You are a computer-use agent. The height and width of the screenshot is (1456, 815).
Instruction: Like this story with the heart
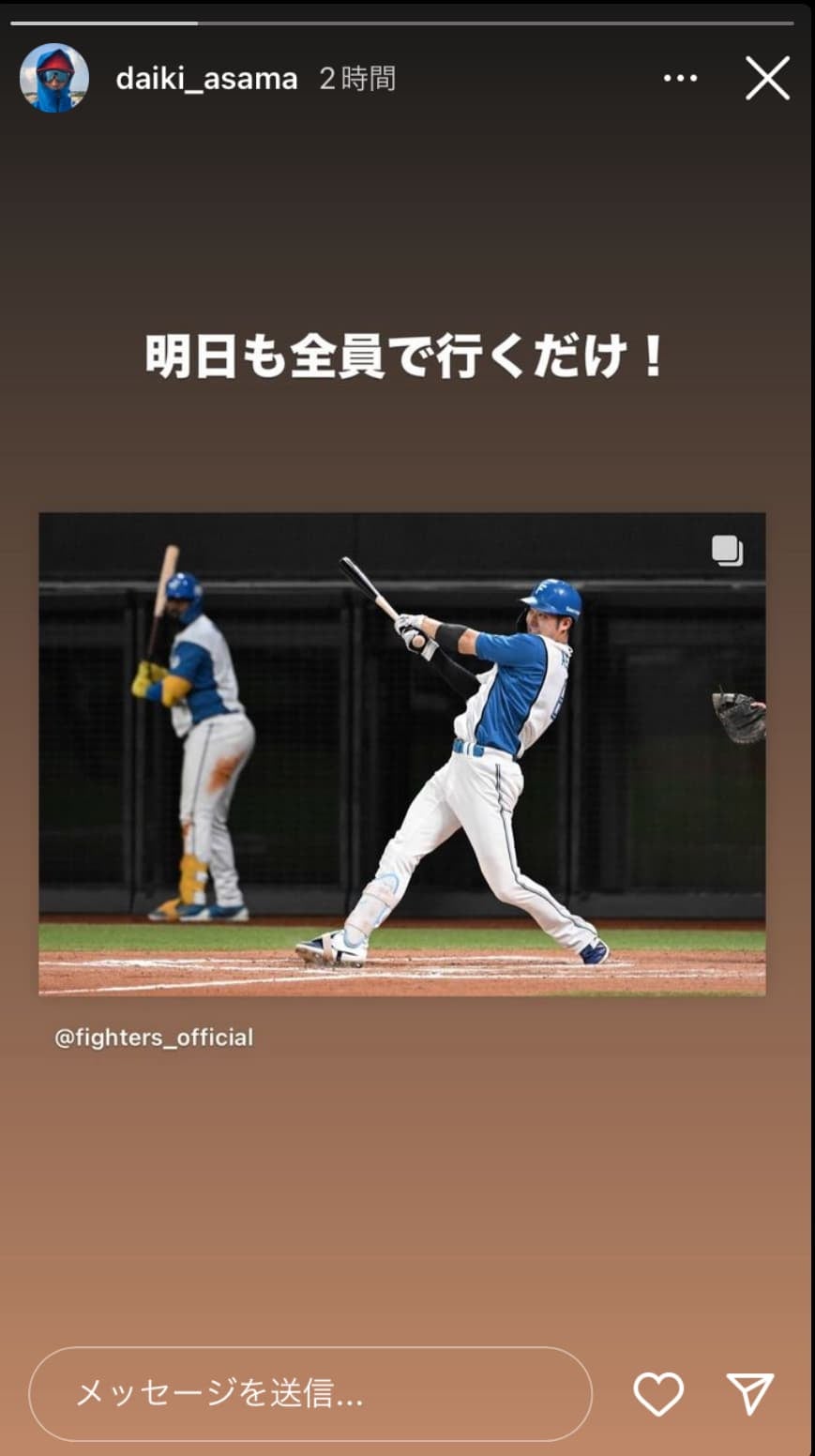(x=658, y=1393)
